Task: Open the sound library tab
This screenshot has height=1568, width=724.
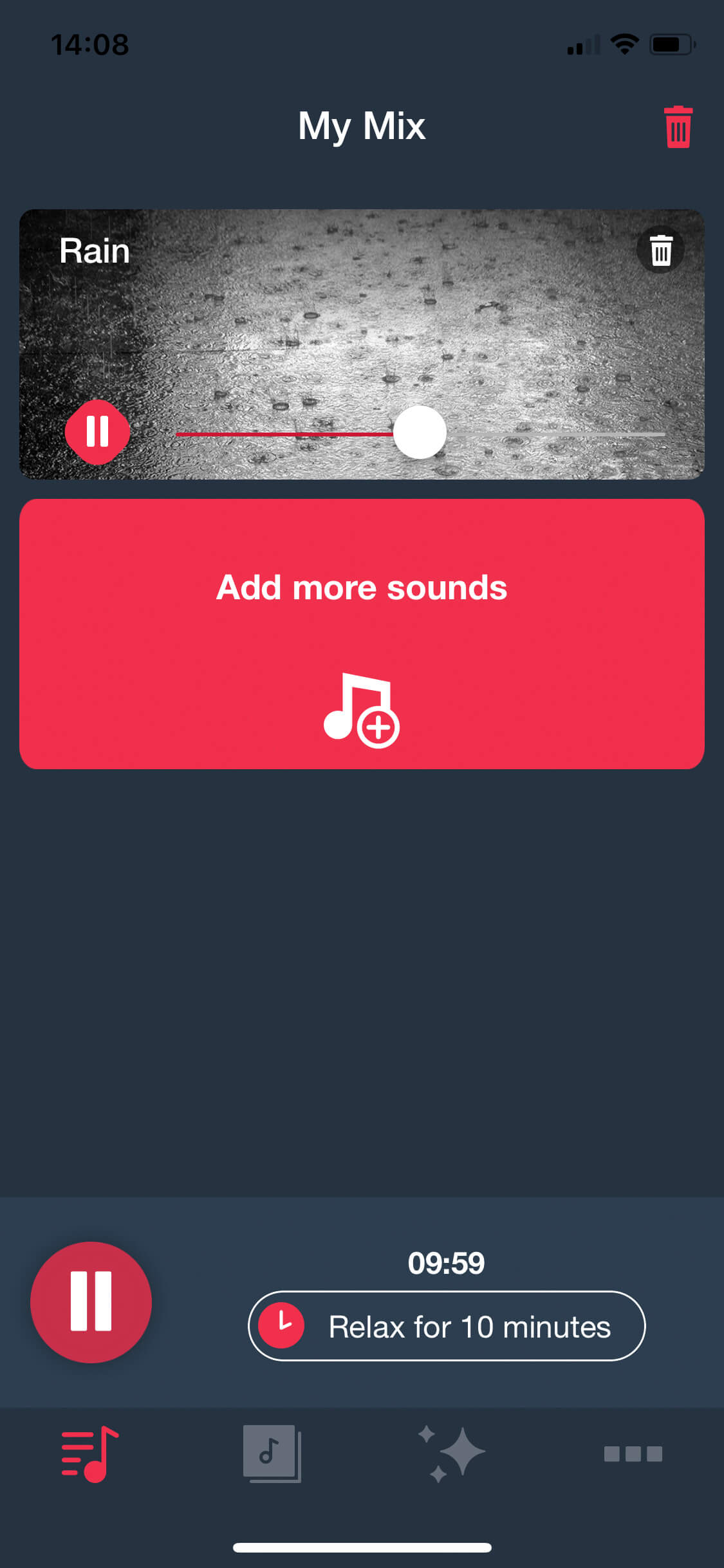Action: (x=272, y=1453)
